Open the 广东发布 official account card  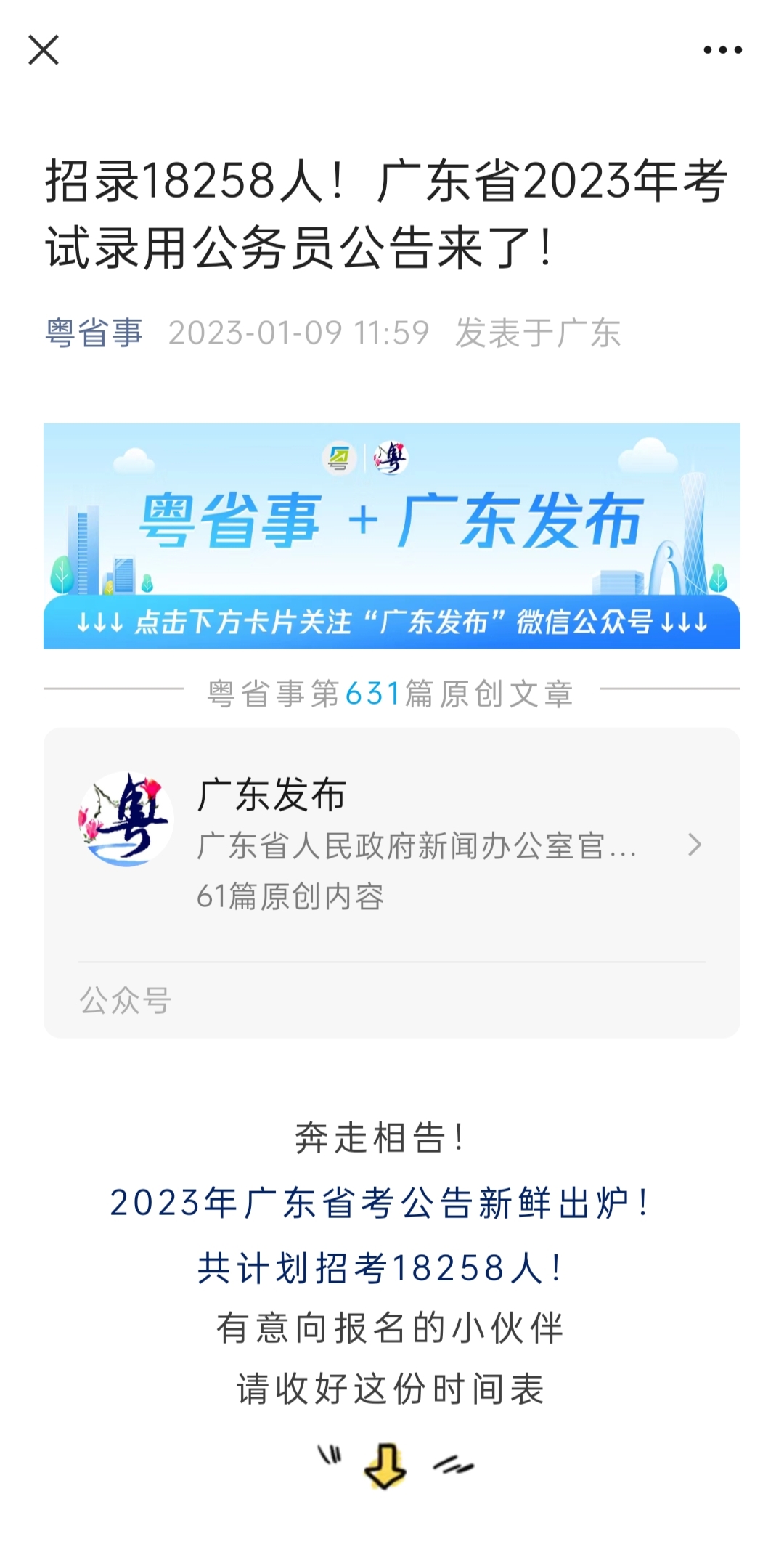point(392,845)
